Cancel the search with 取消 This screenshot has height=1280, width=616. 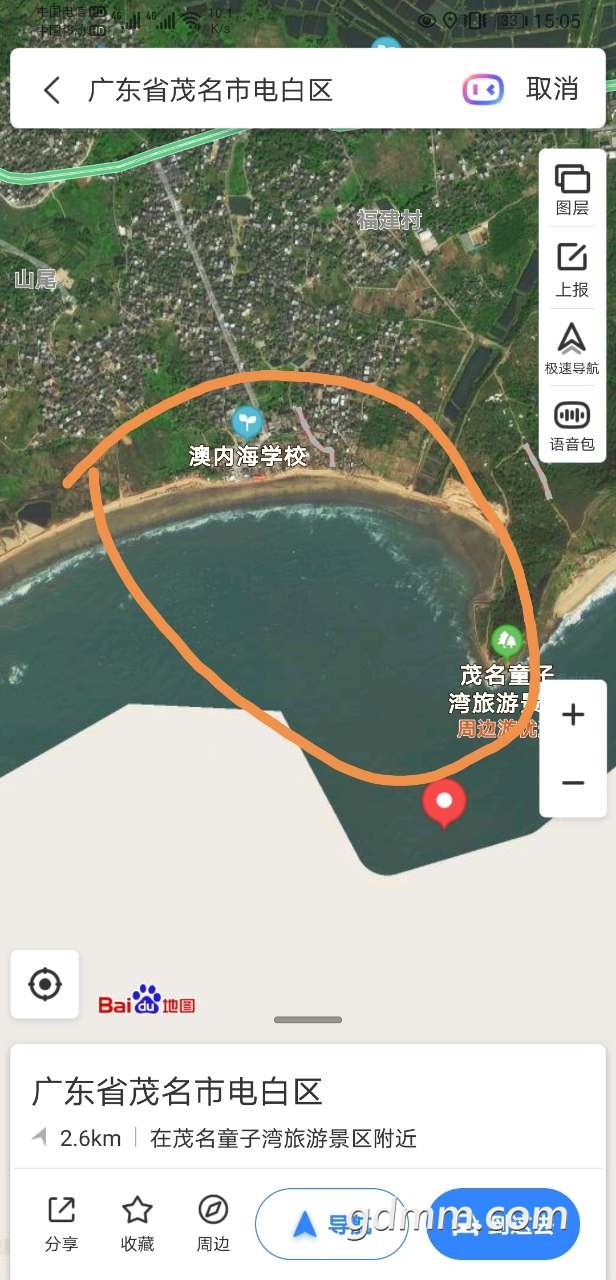click(x=552, y=89)
